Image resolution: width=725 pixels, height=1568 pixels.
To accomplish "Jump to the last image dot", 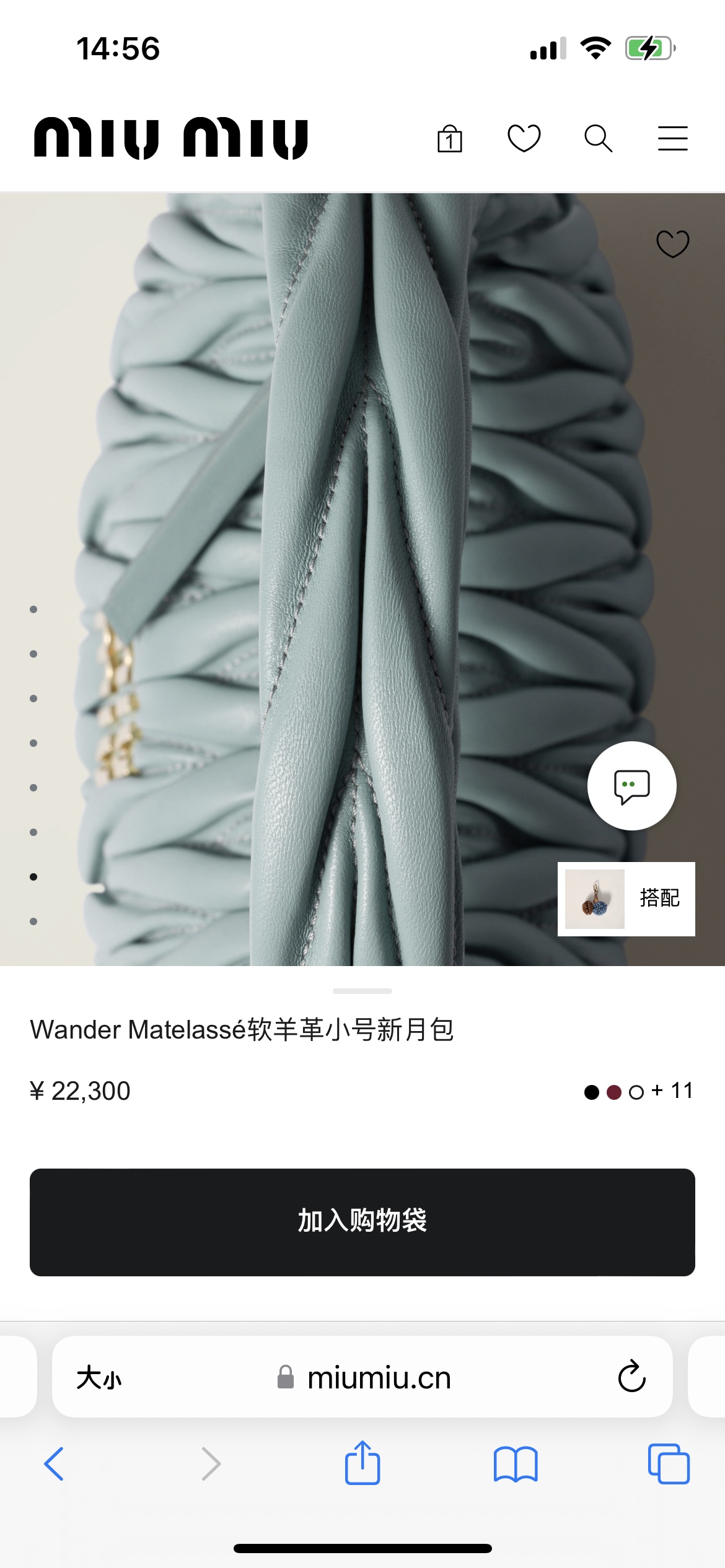I will 33,921.
